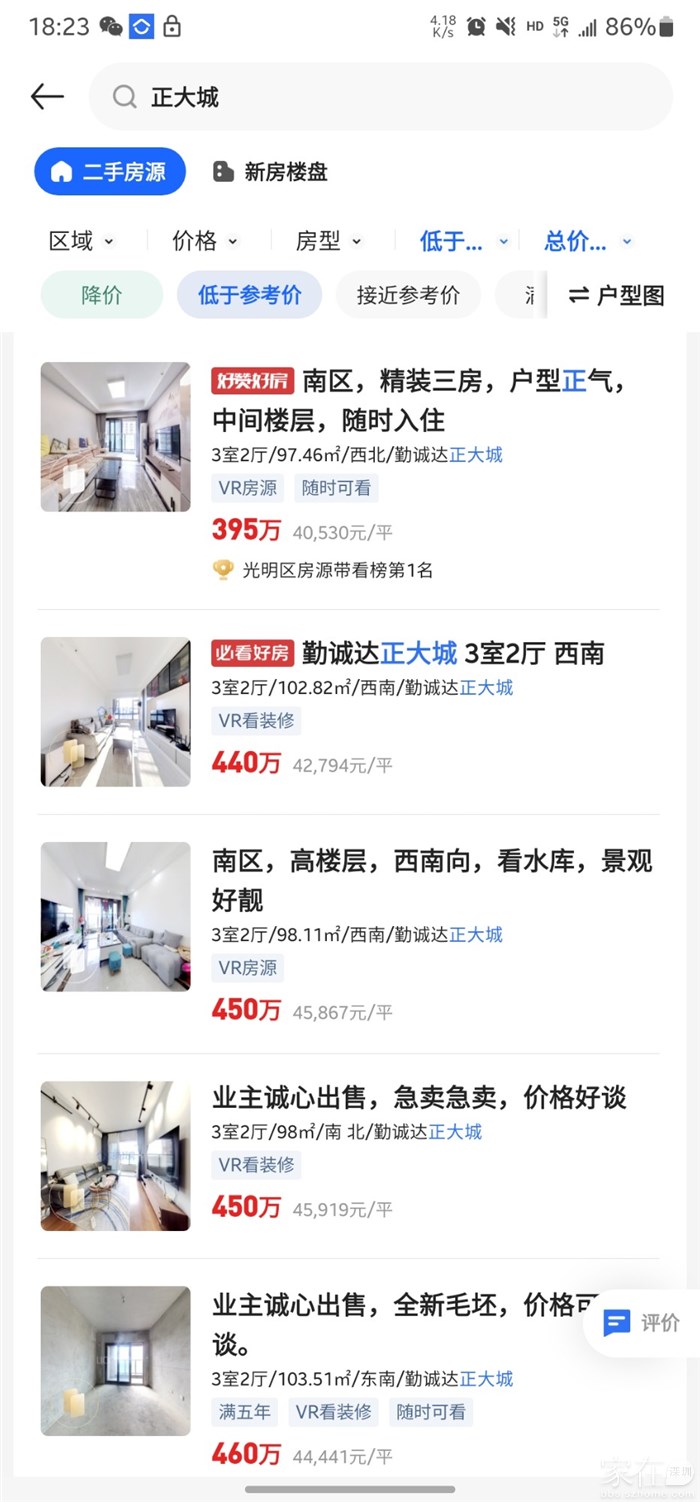The height and width of the screenshot is (1502, 700).
Task: Open the 价格 filter dropdown
Action: 205,241
